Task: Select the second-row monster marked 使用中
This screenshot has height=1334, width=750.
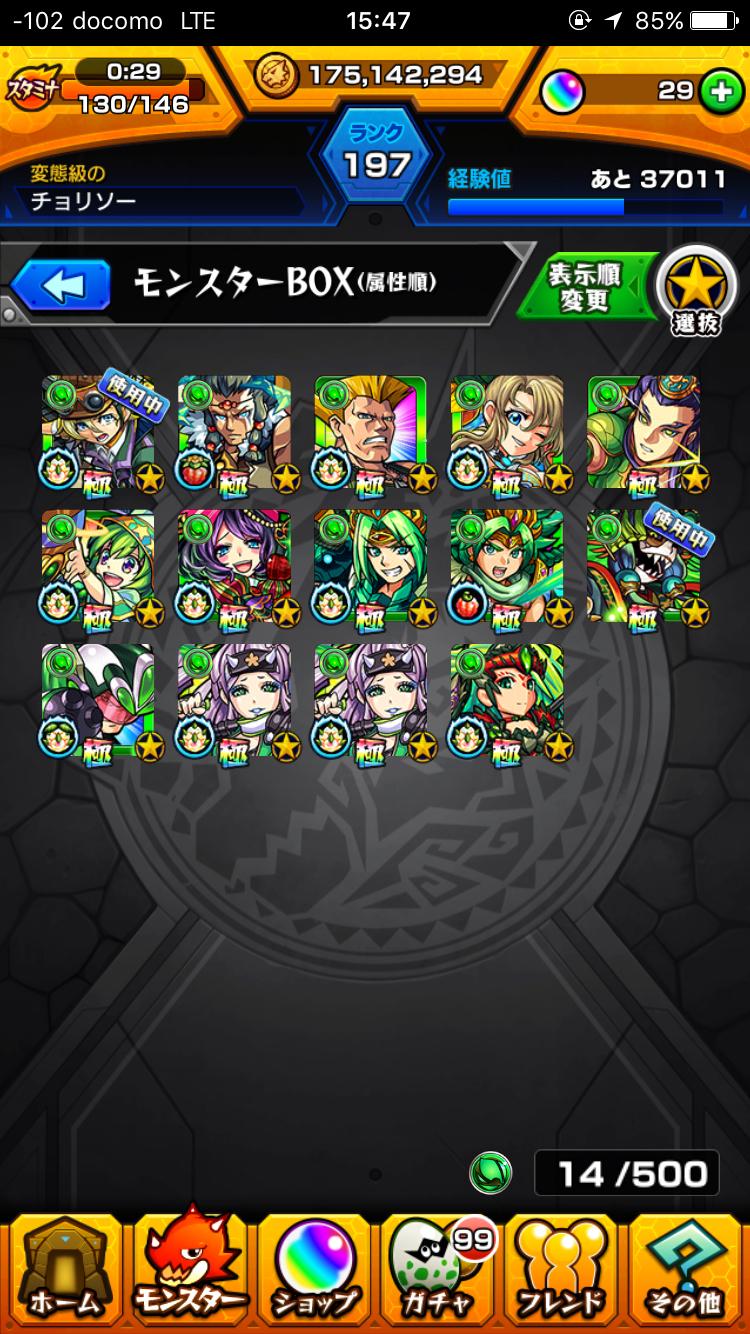Action: pyautogui.click(x=644, y=566)
